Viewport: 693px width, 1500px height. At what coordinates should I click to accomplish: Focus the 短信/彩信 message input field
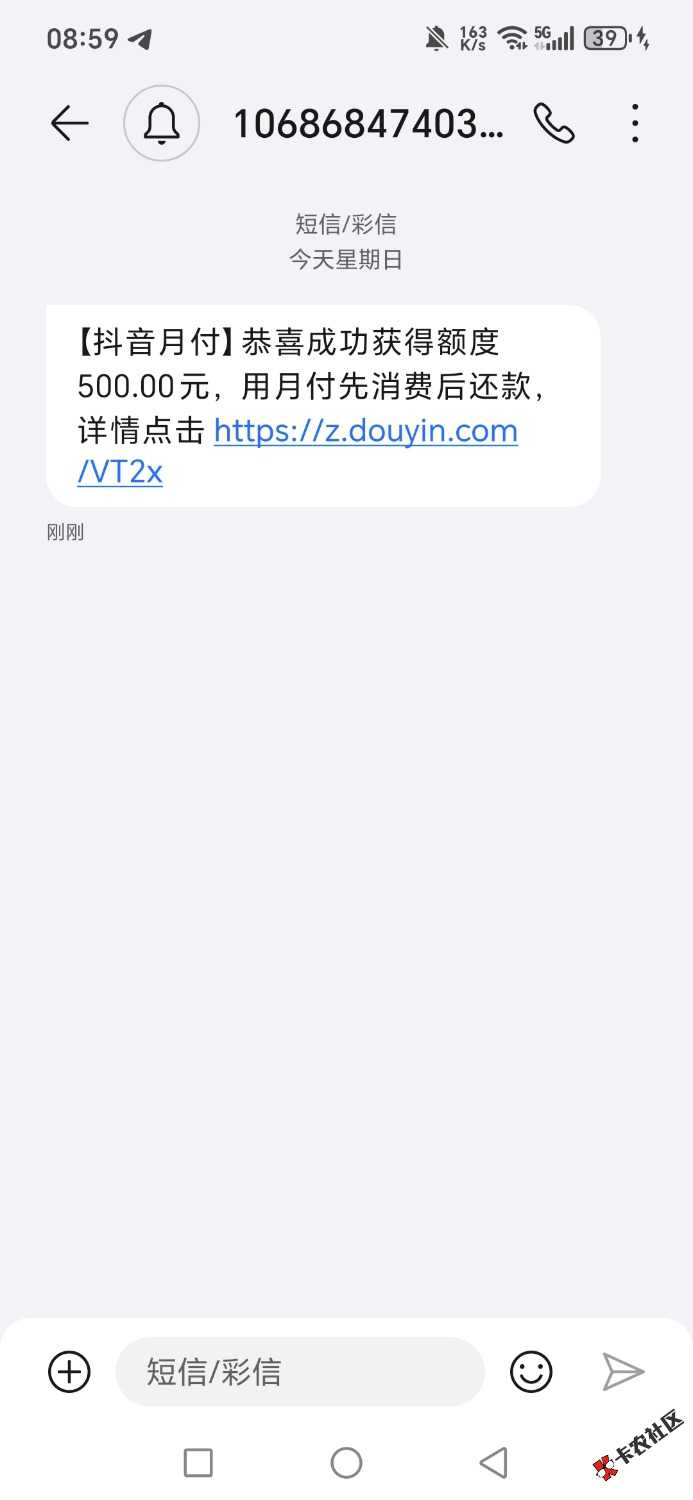(300, 1371)
